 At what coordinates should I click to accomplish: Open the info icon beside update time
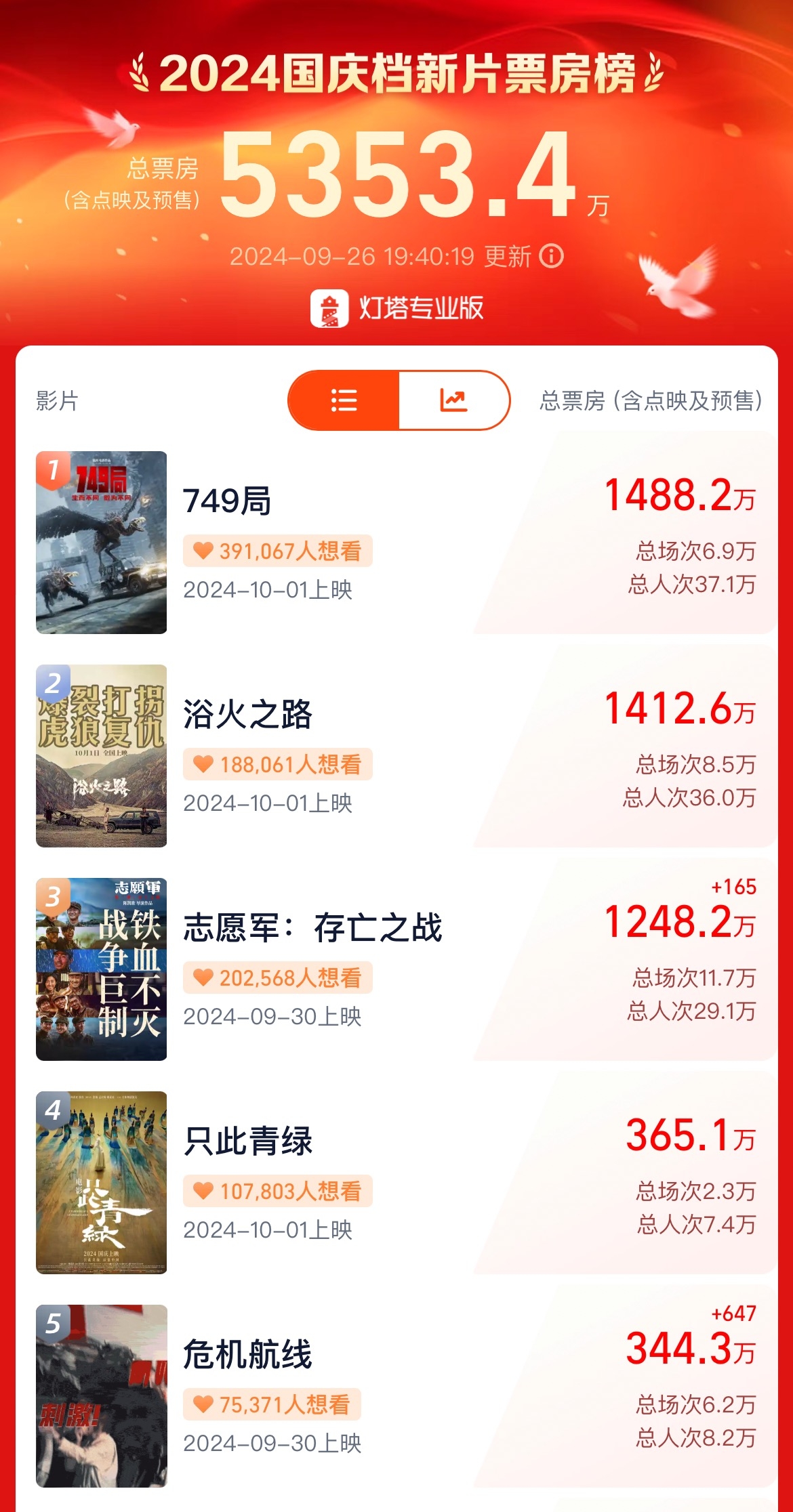point(551,257)
